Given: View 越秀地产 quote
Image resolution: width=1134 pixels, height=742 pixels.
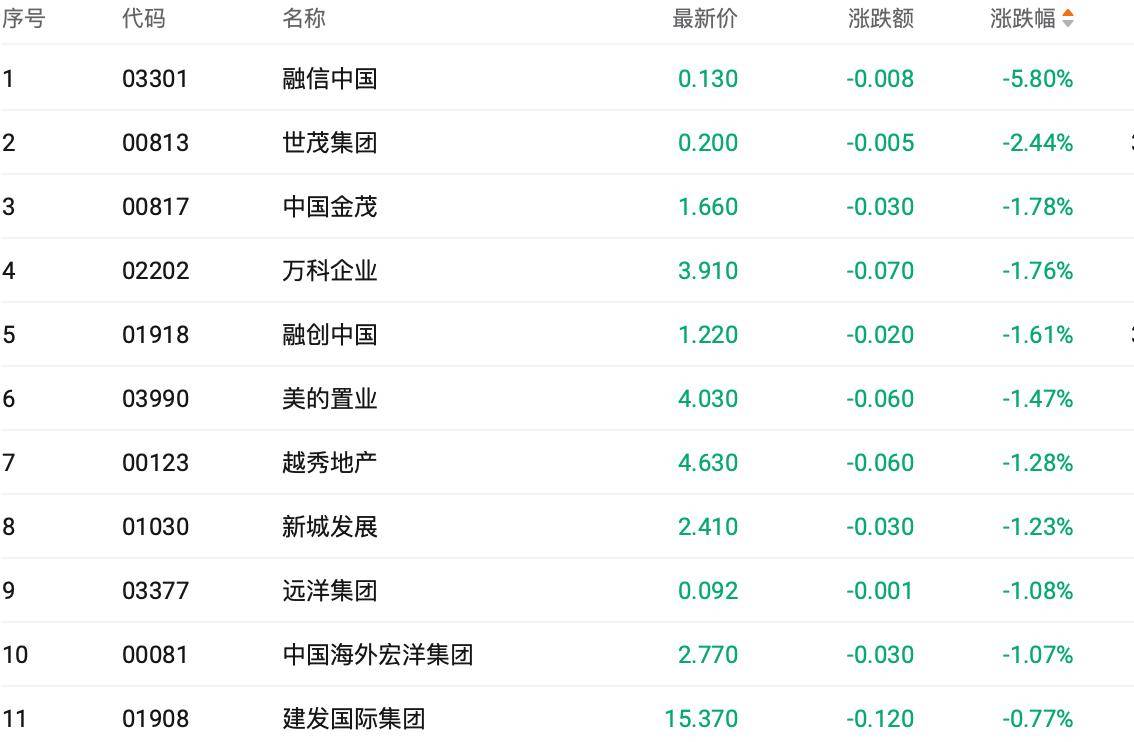Looking at the screenshot, I should 329,463.
